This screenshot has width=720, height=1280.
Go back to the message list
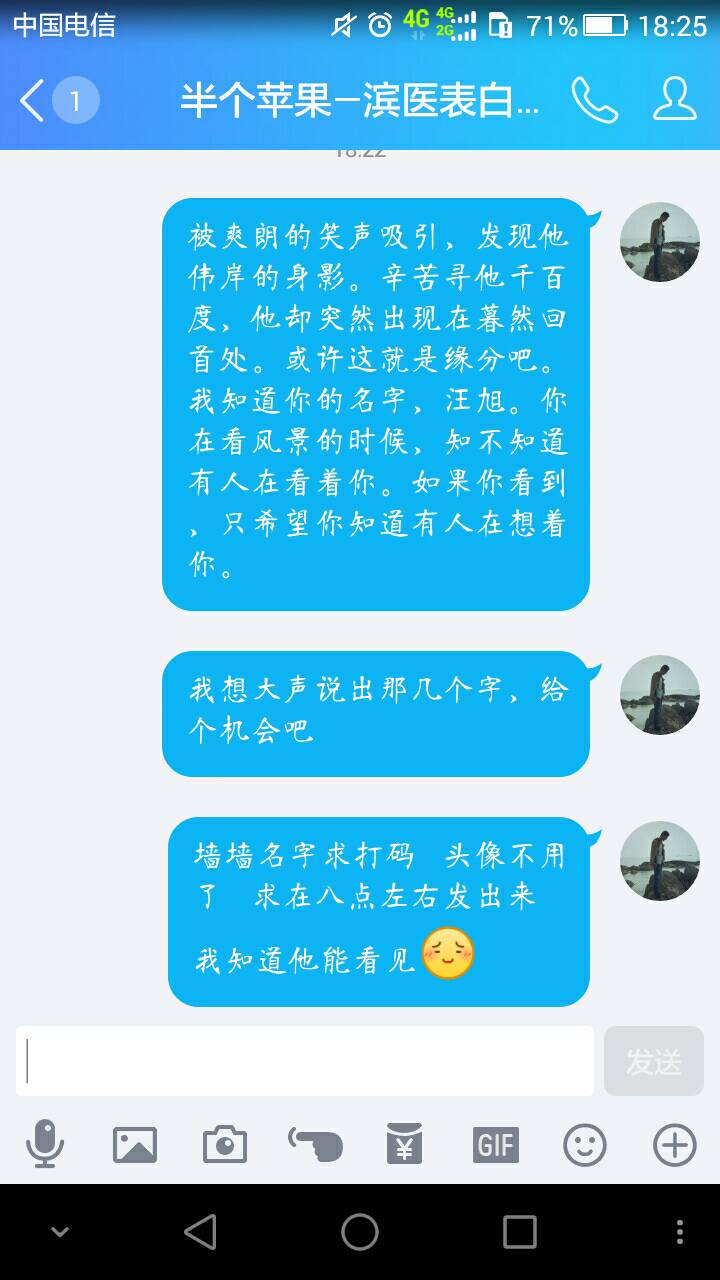tap(58, 101)
